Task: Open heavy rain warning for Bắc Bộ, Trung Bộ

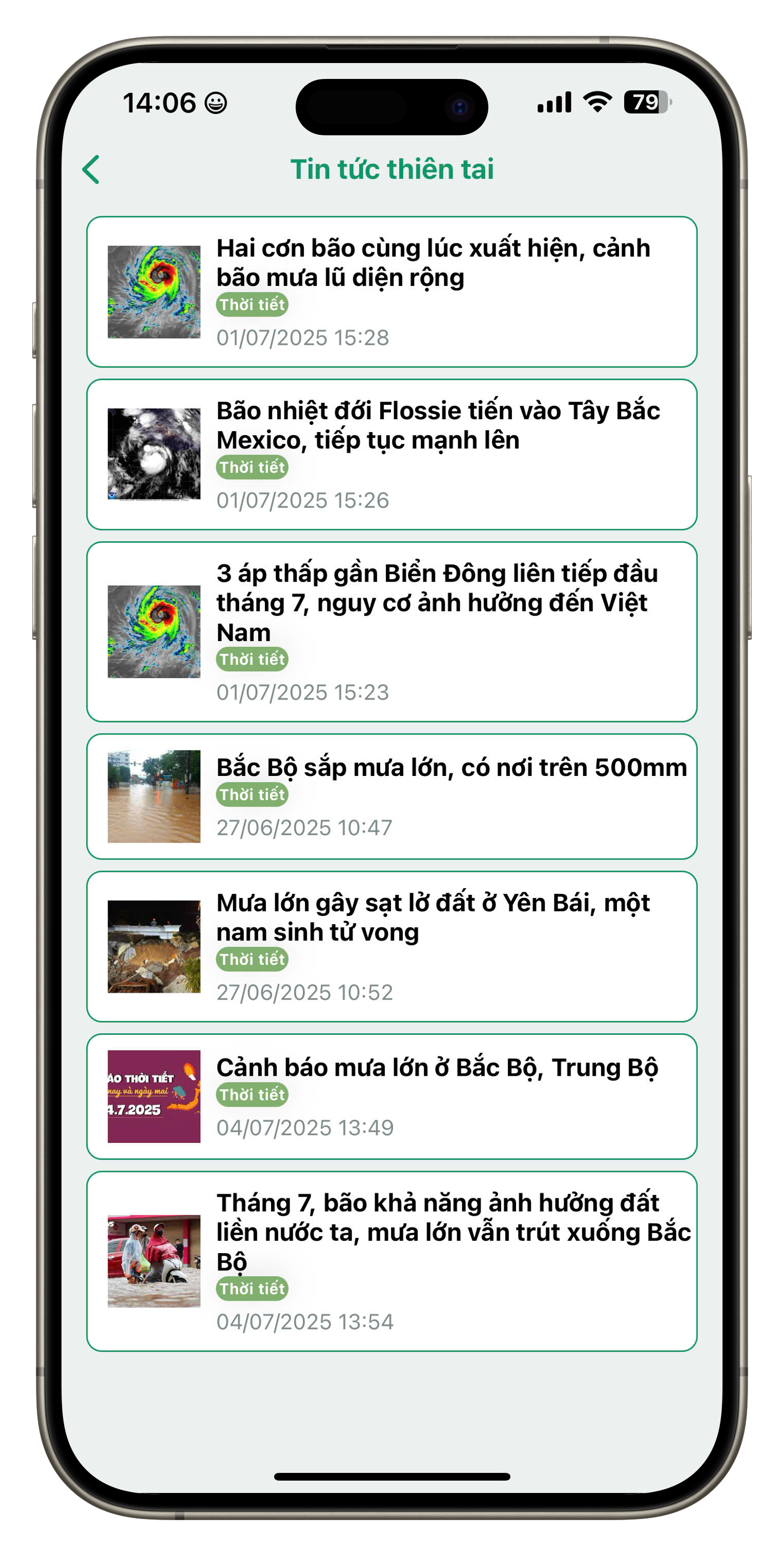Action: 391,1096
